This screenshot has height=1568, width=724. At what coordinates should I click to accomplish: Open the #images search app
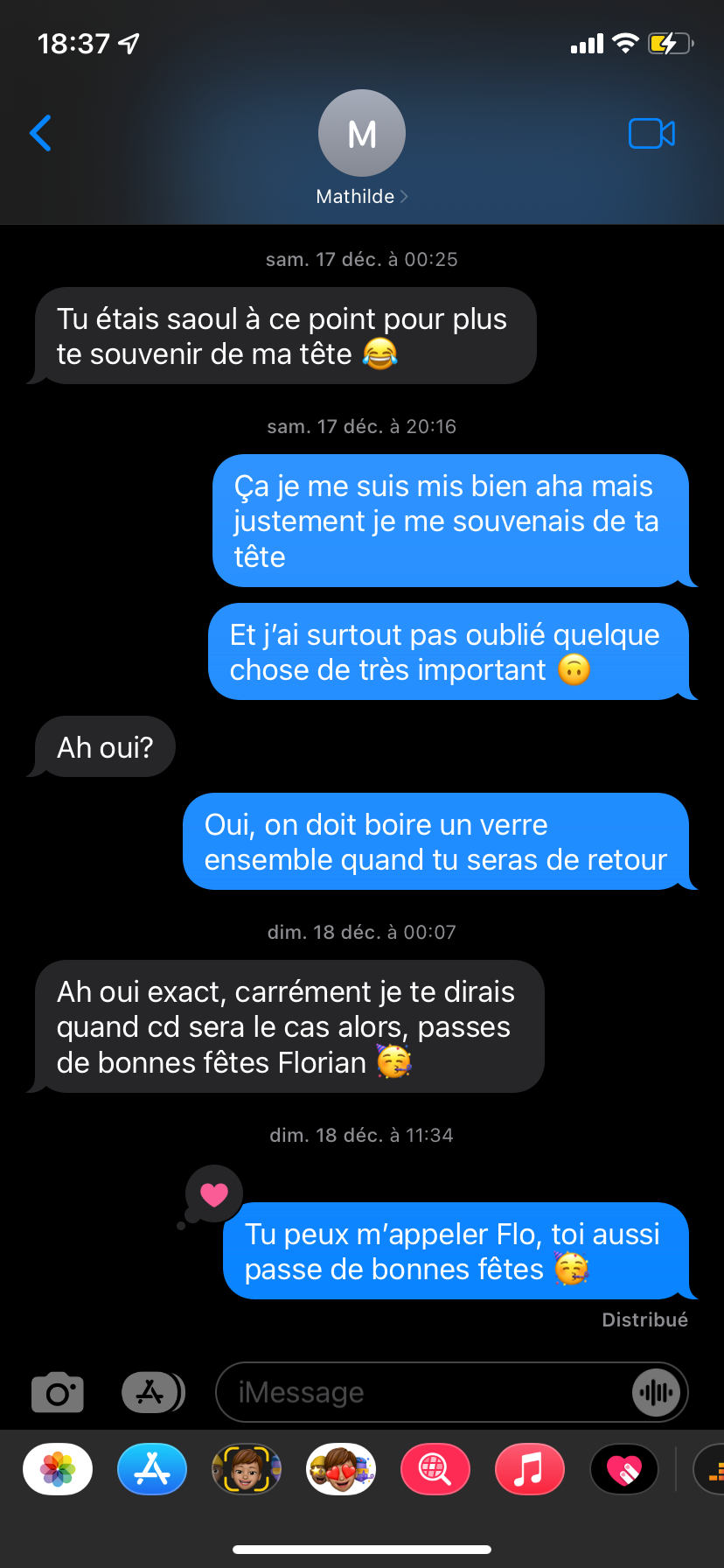tap(435, 1469)
